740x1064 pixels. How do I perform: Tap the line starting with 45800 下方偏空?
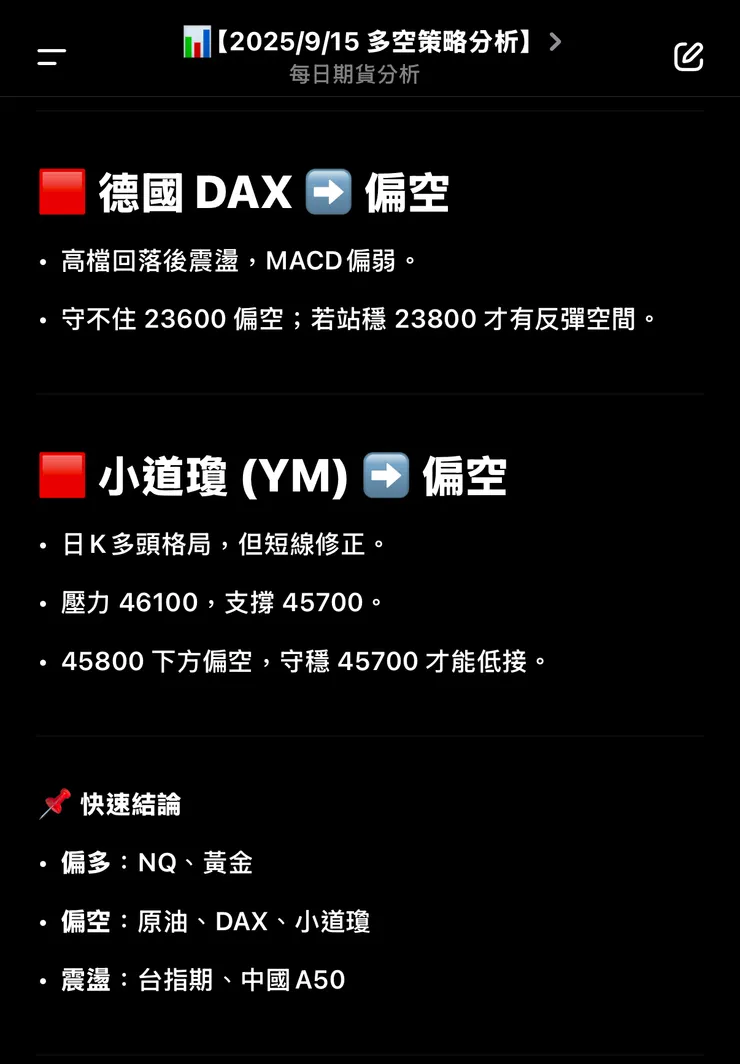pos(300,661)
